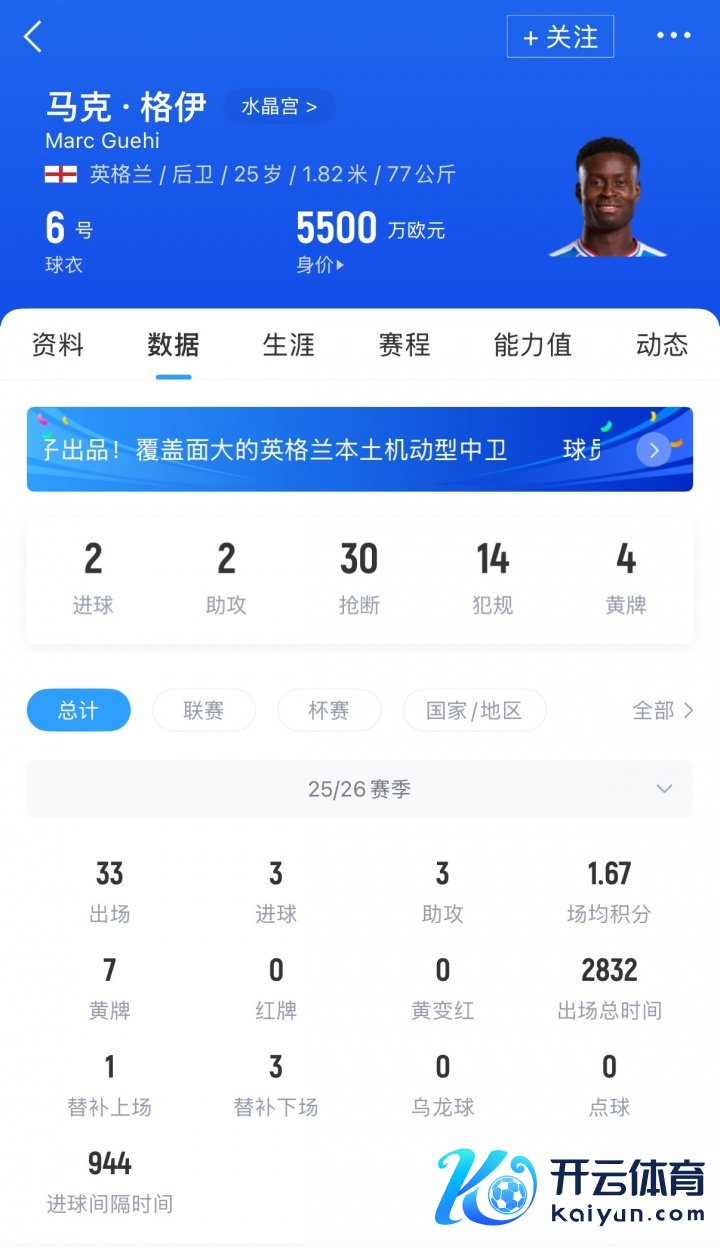This screenshot has height=1247, width=720.
Task: Go back using the top-left arrow
Action: [33, 37]
